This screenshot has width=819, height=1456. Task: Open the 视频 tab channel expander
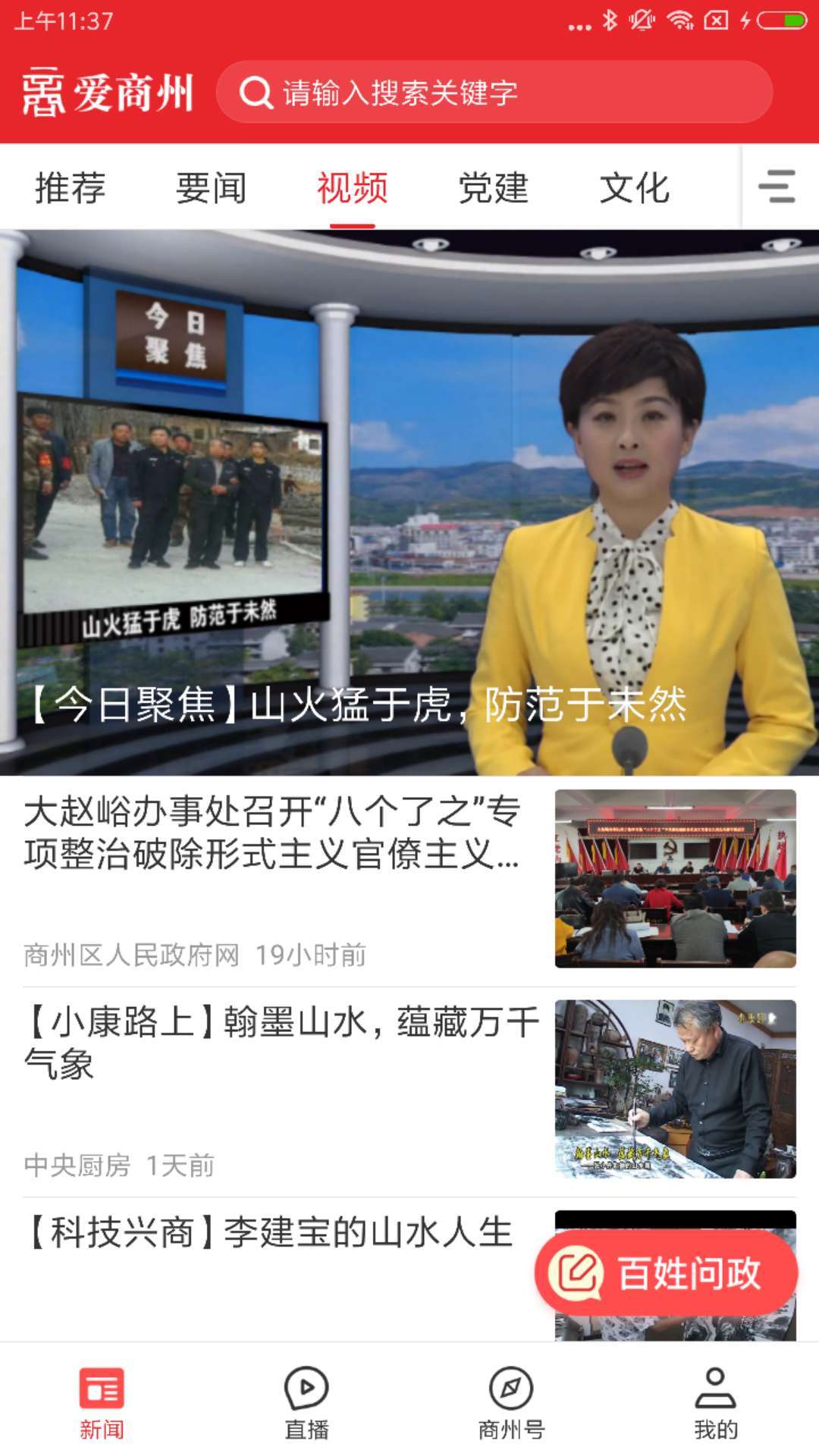[353, 188]
